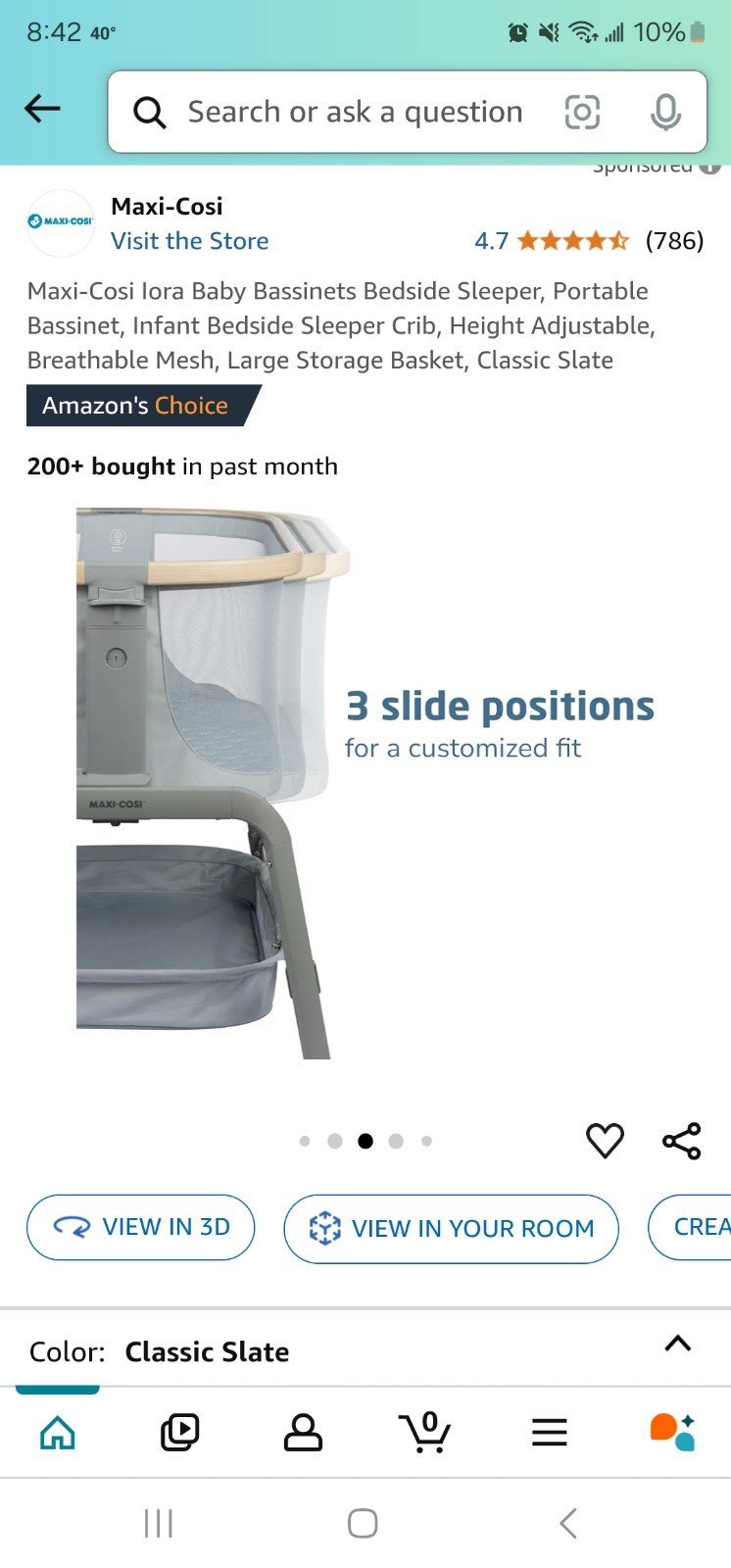
Task: Go to the Home tab
Action: [58, 1433]
